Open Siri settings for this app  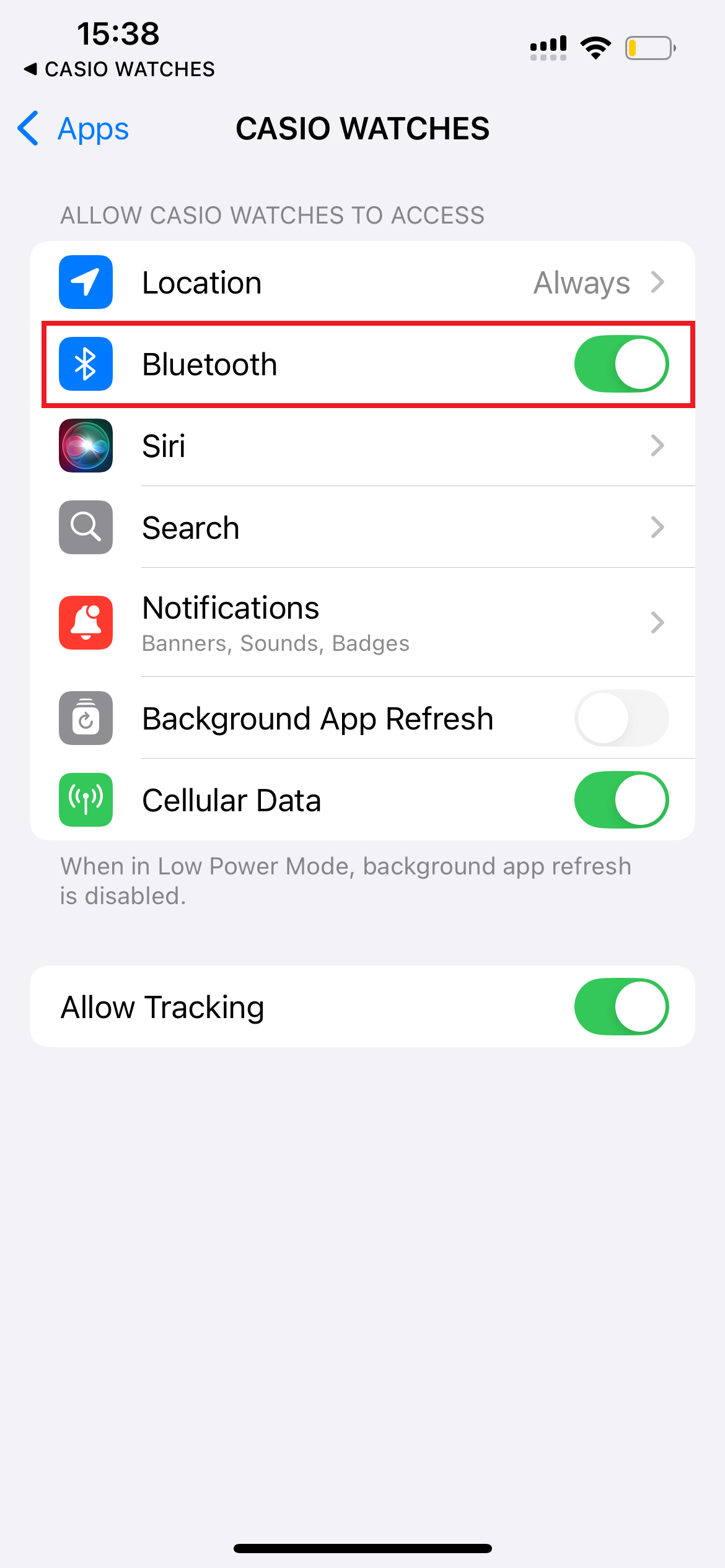click(362, 446)
